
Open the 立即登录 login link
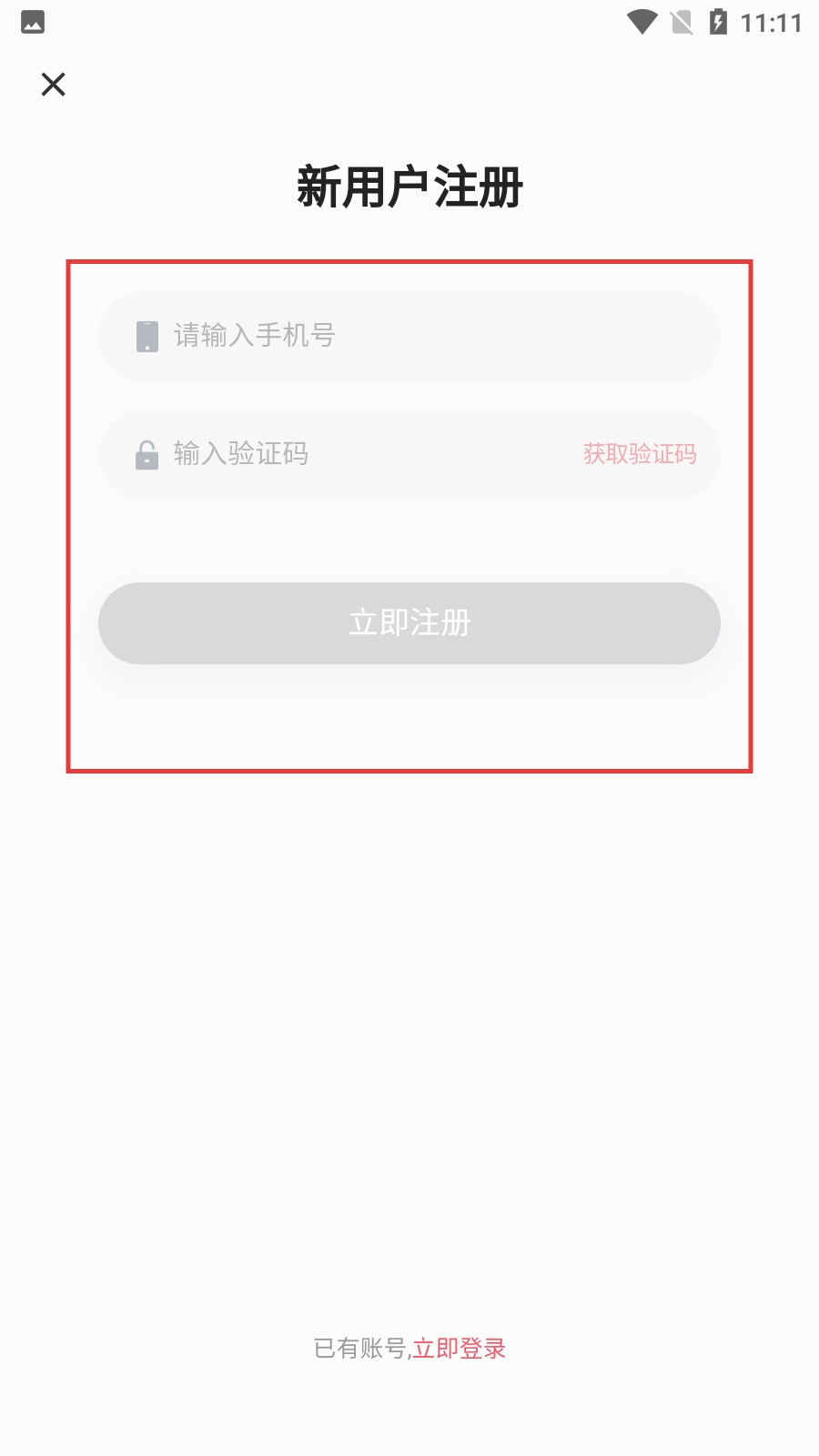(459, 1349)
